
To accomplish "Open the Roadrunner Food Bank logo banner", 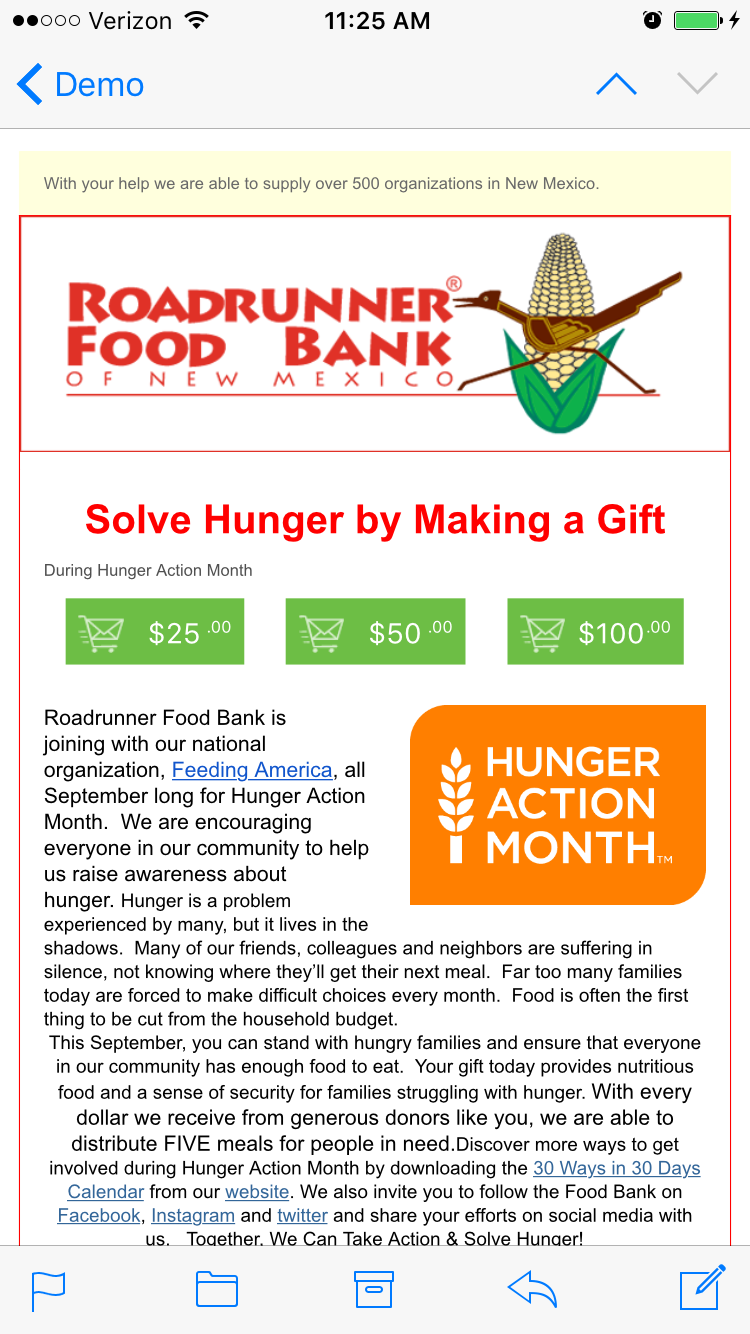I will [x=375, y=334].
